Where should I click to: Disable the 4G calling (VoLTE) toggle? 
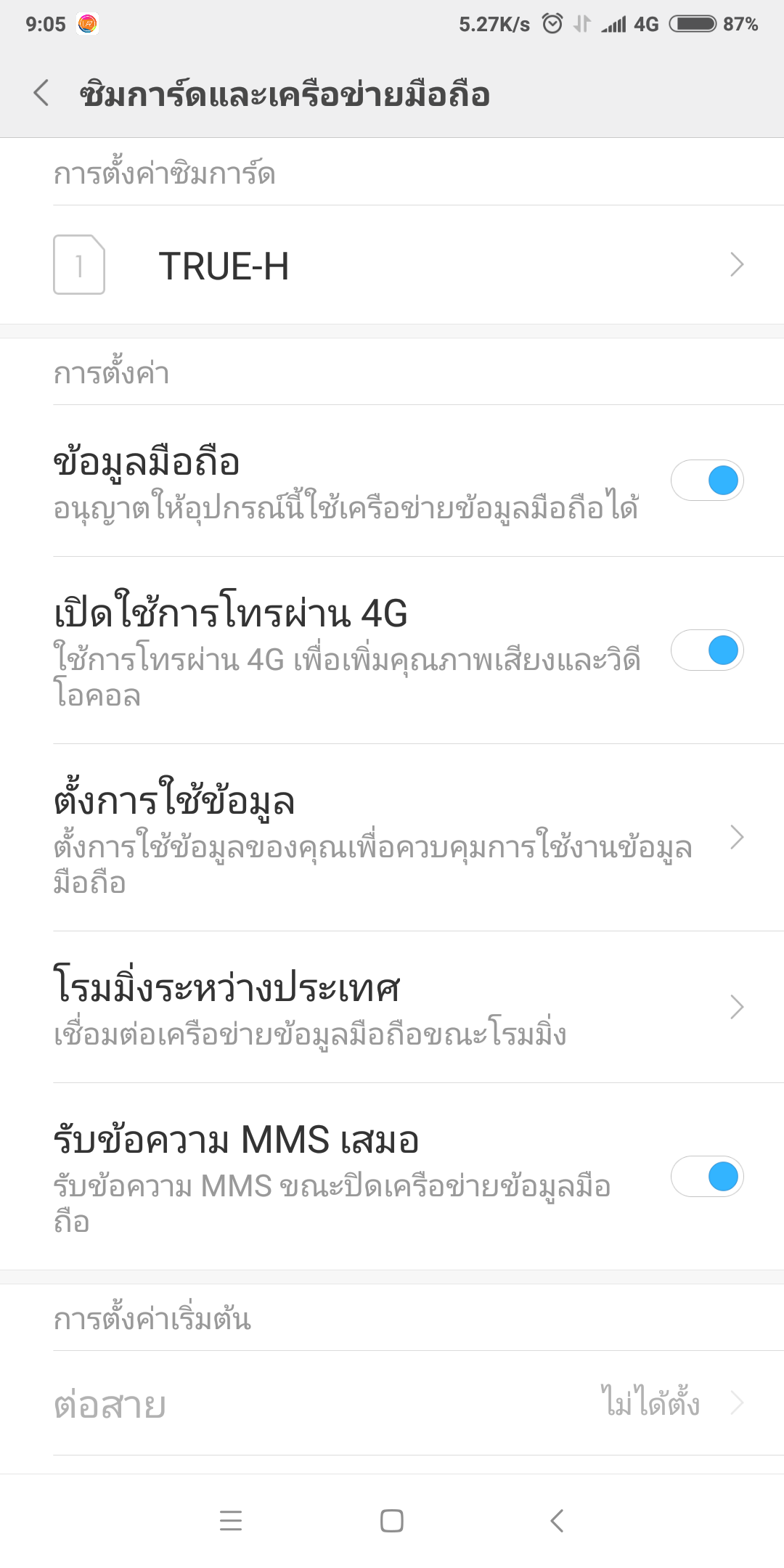[707, 650]
